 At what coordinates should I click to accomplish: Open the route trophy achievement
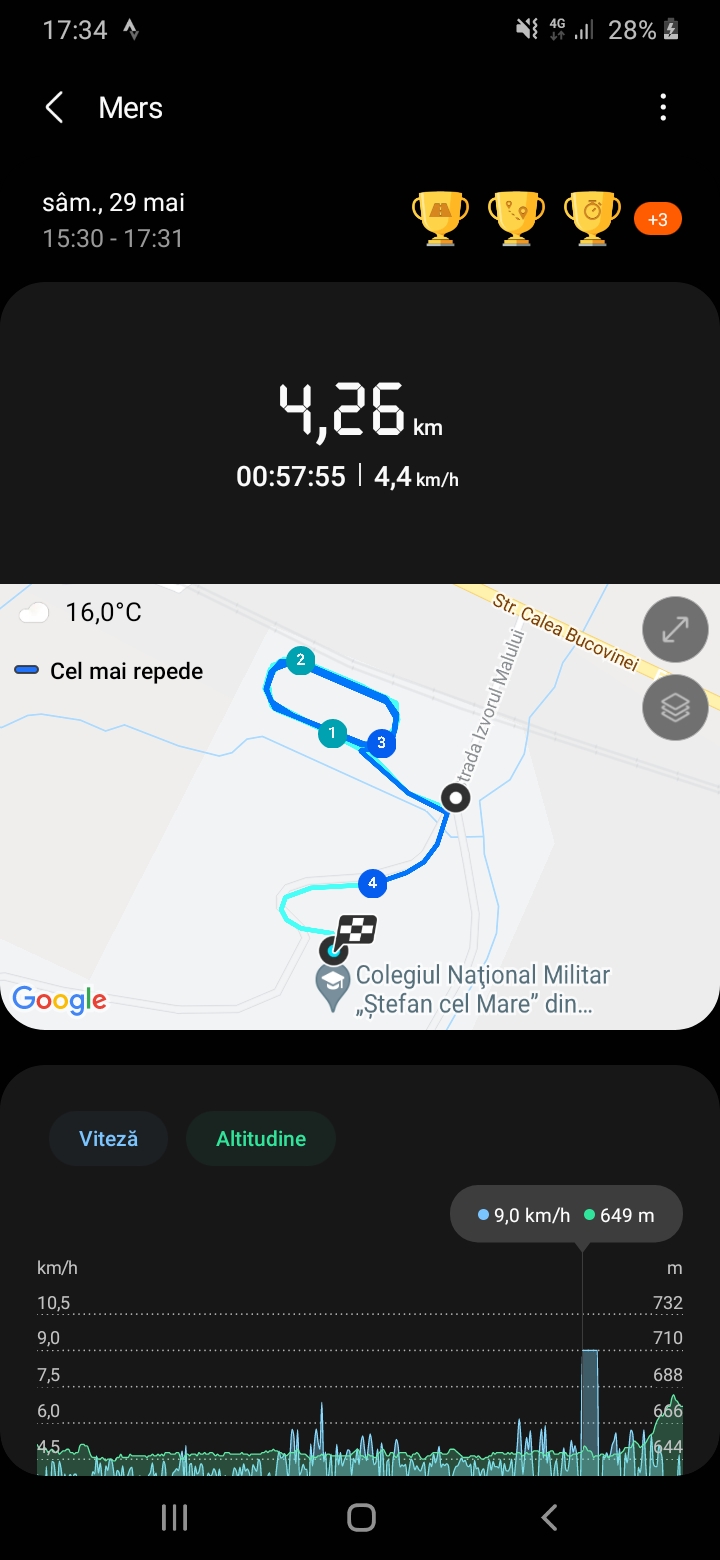[x=516, y=218]
